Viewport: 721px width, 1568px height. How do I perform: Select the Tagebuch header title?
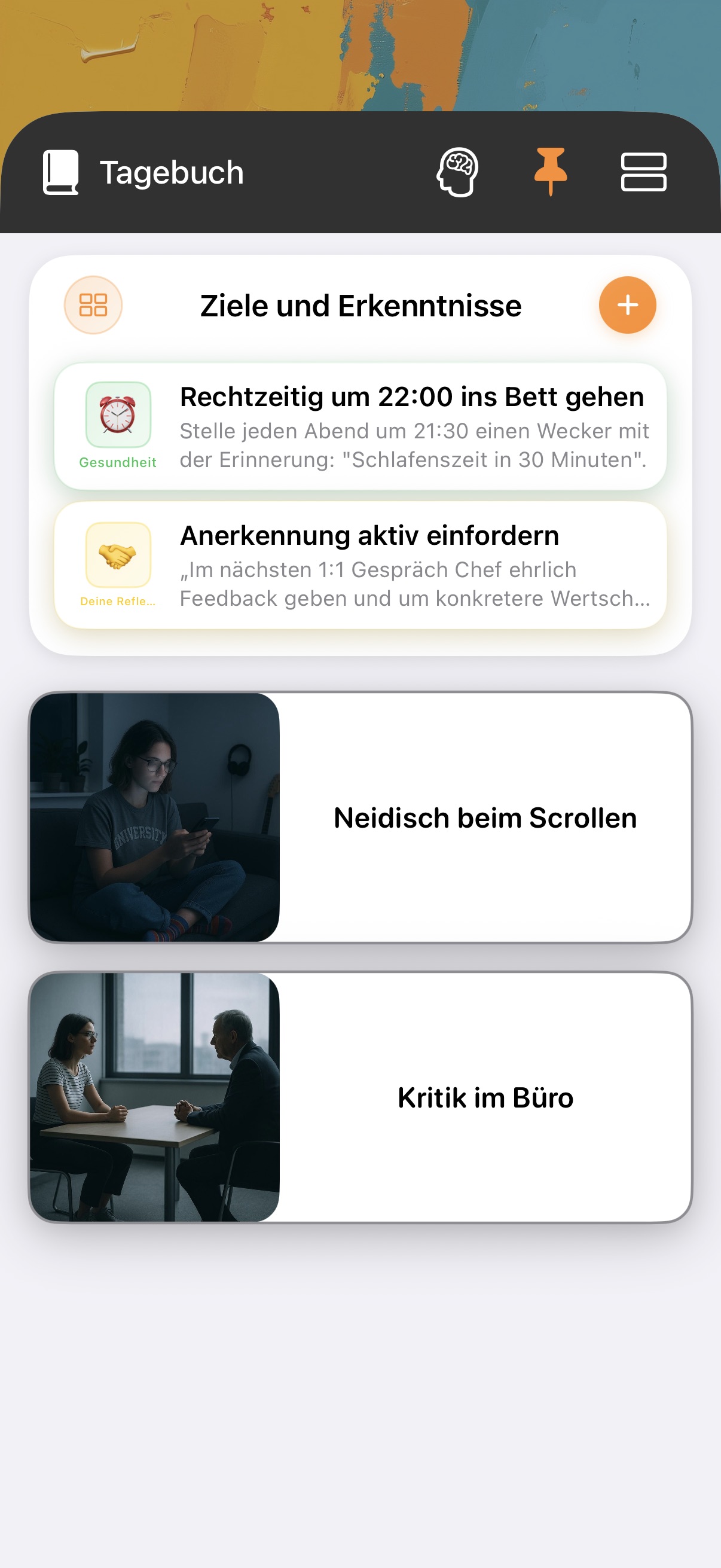[171, 172]
